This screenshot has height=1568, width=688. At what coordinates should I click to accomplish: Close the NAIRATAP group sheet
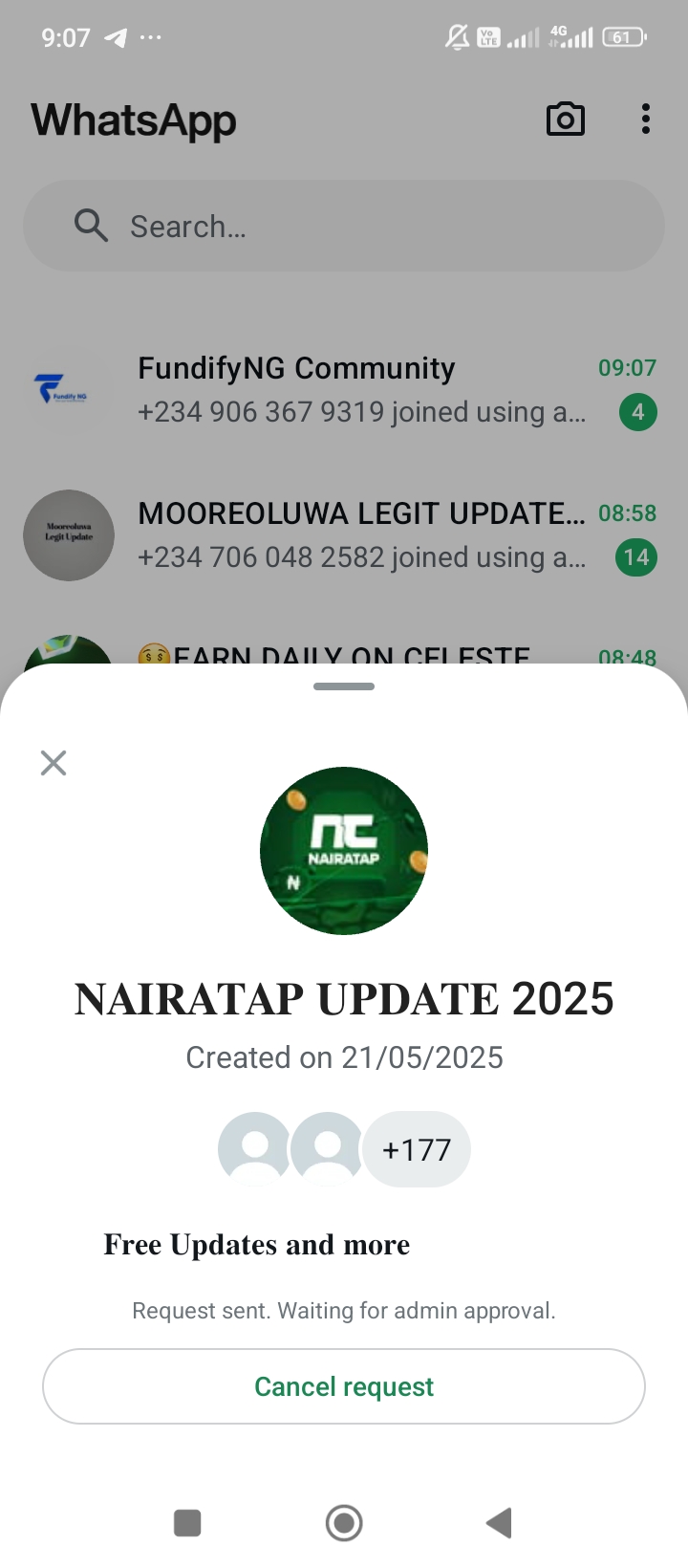(54, 763)
